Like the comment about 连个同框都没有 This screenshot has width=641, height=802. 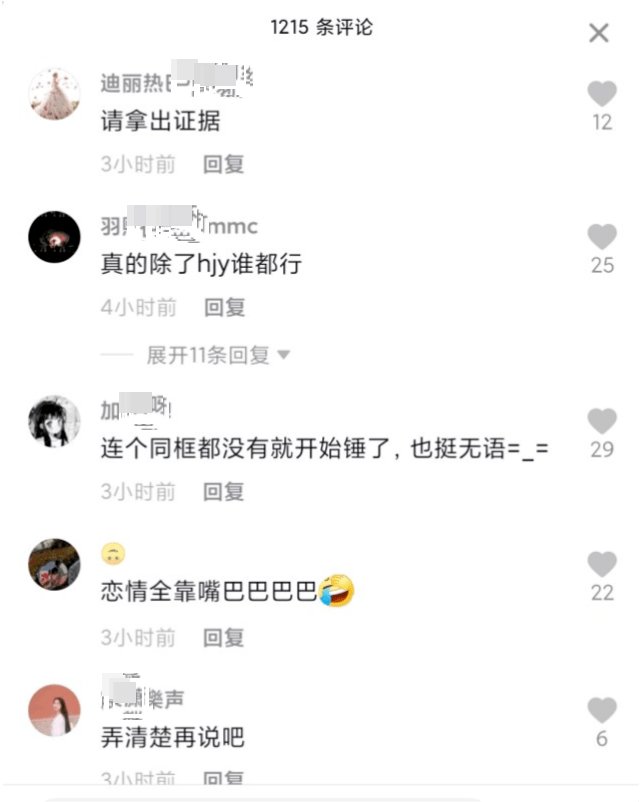pos(601,420)
